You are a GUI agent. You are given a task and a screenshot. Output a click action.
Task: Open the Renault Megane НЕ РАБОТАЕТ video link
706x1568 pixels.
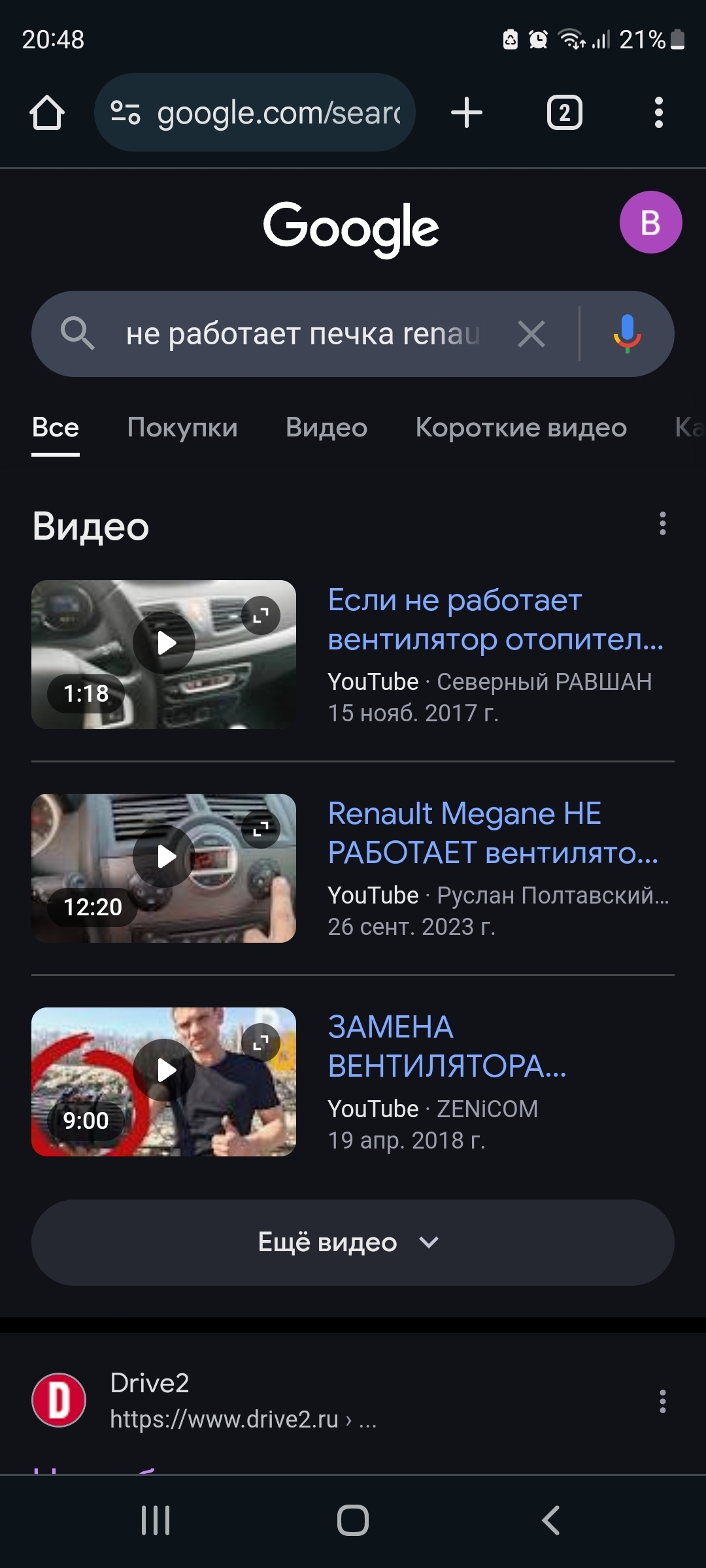point(493,833)
